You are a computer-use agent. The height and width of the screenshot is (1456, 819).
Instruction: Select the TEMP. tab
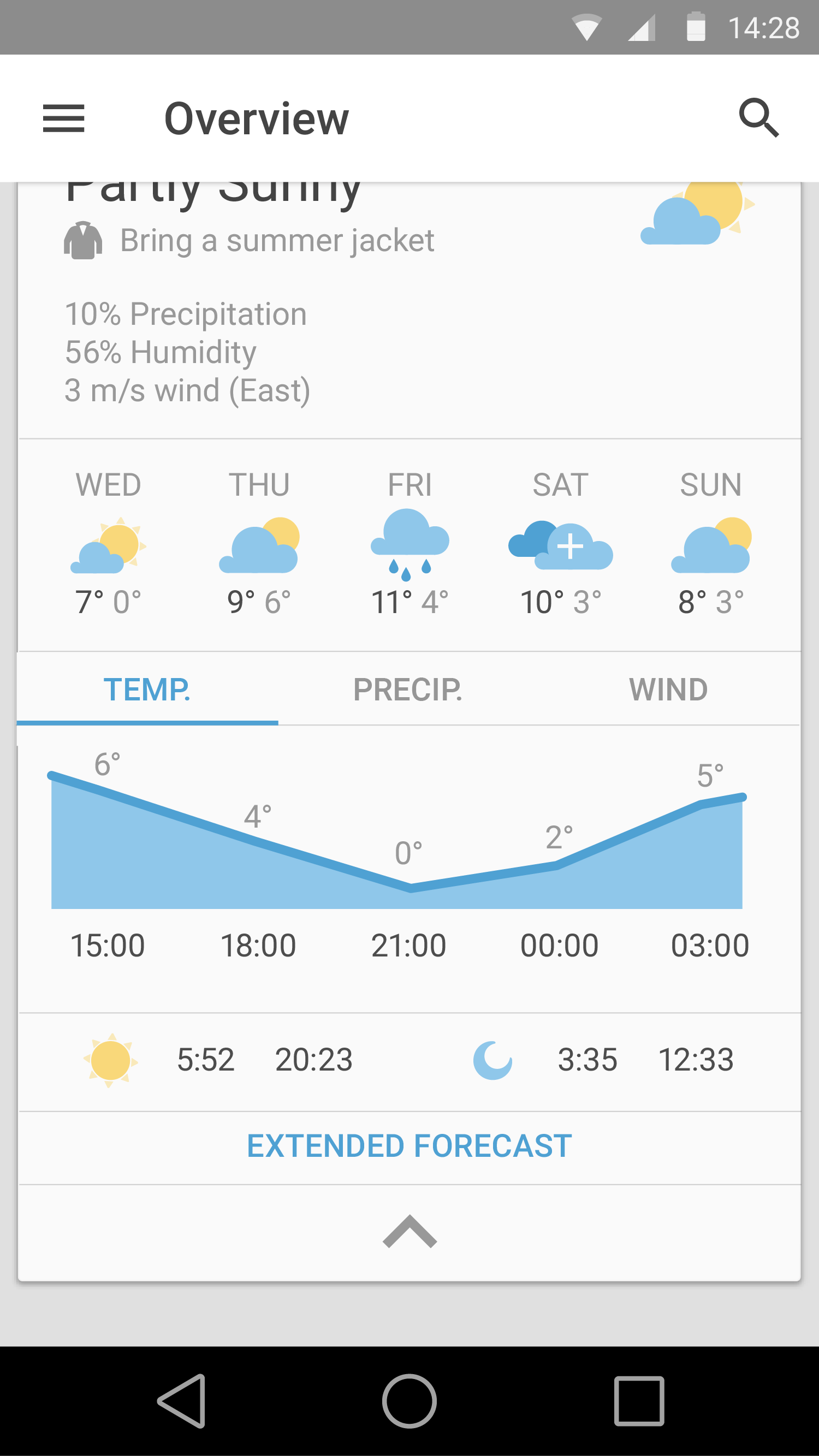tap(147, 689)
